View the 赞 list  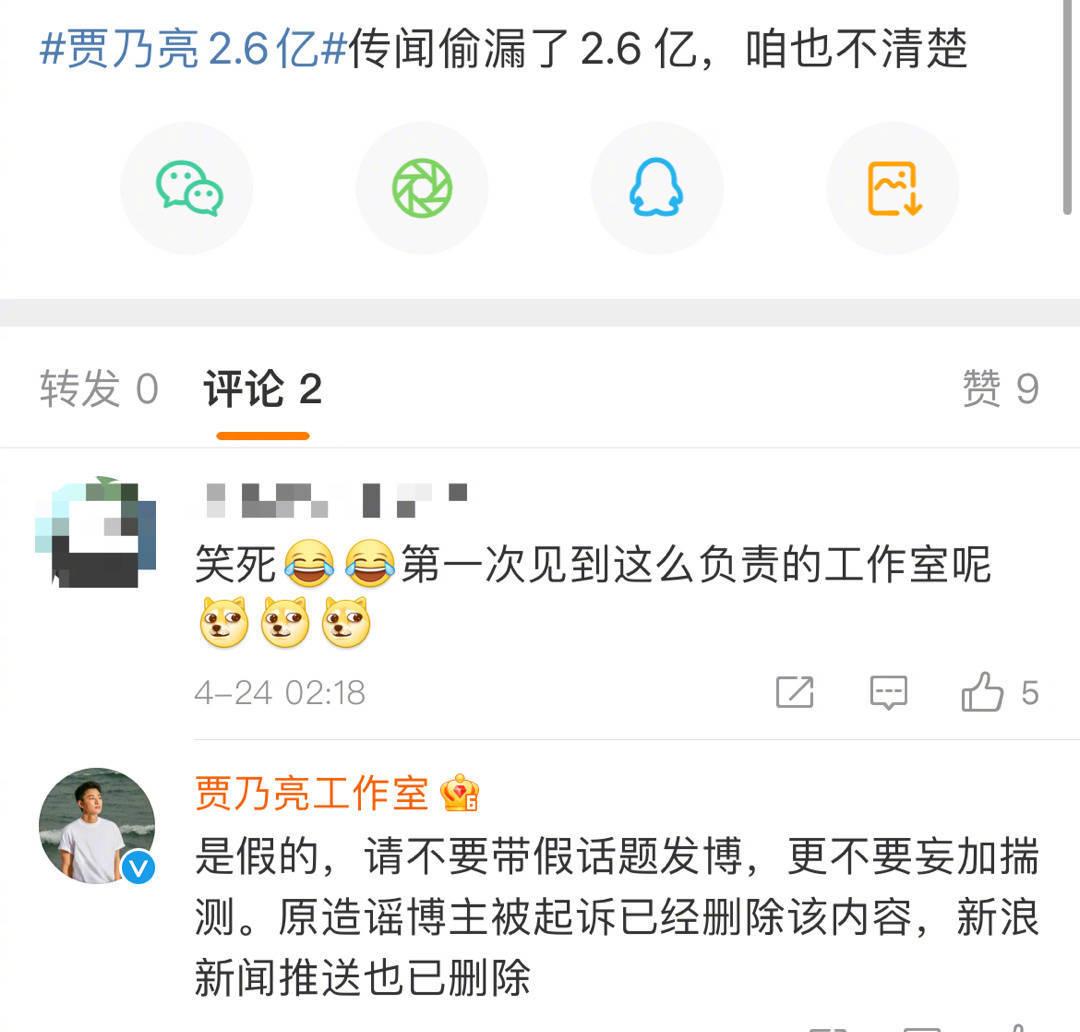(1000, 389)
